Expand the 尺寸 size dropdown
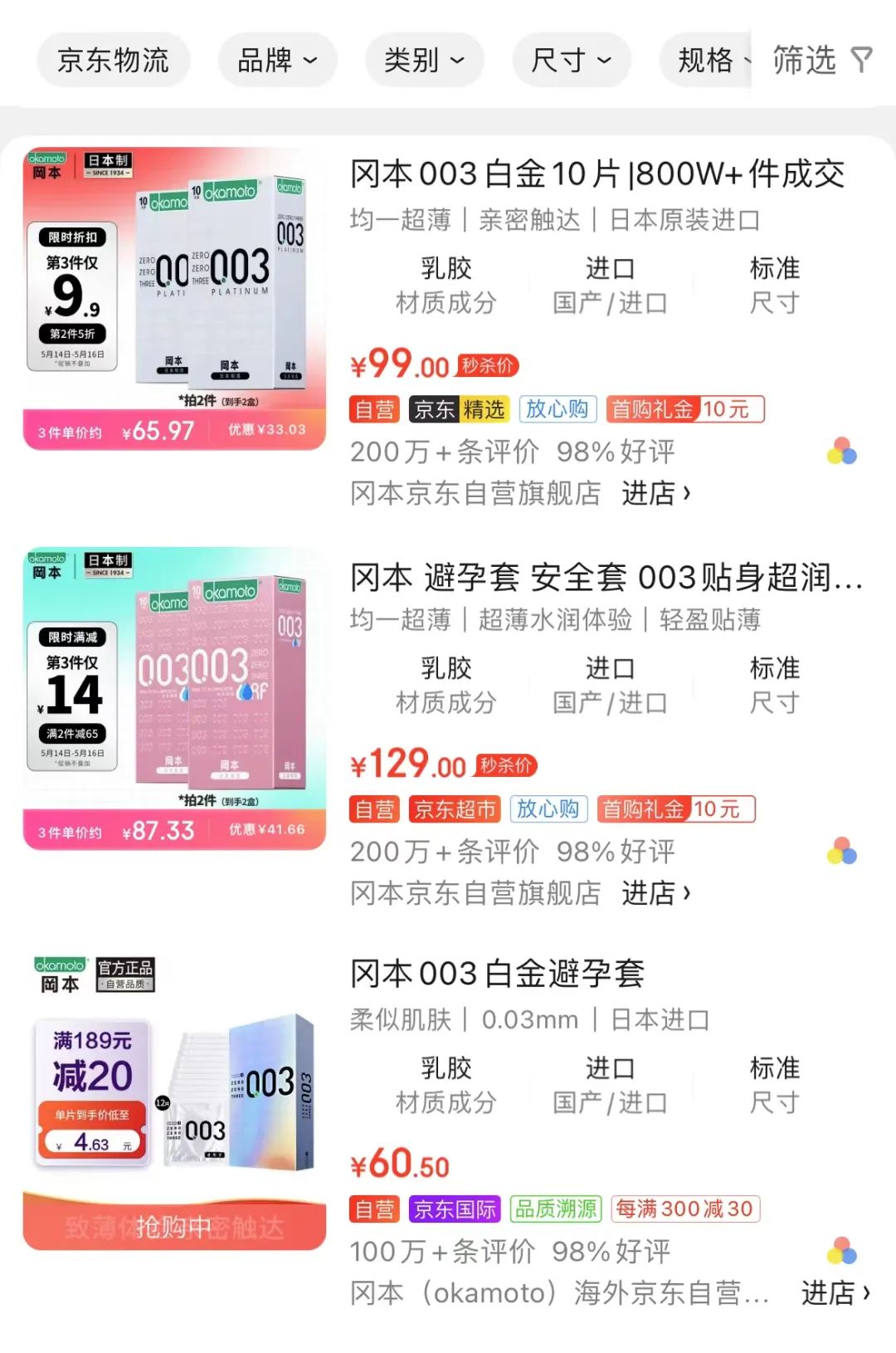This screenshot has width=896, height=1353. click(571, 60)
